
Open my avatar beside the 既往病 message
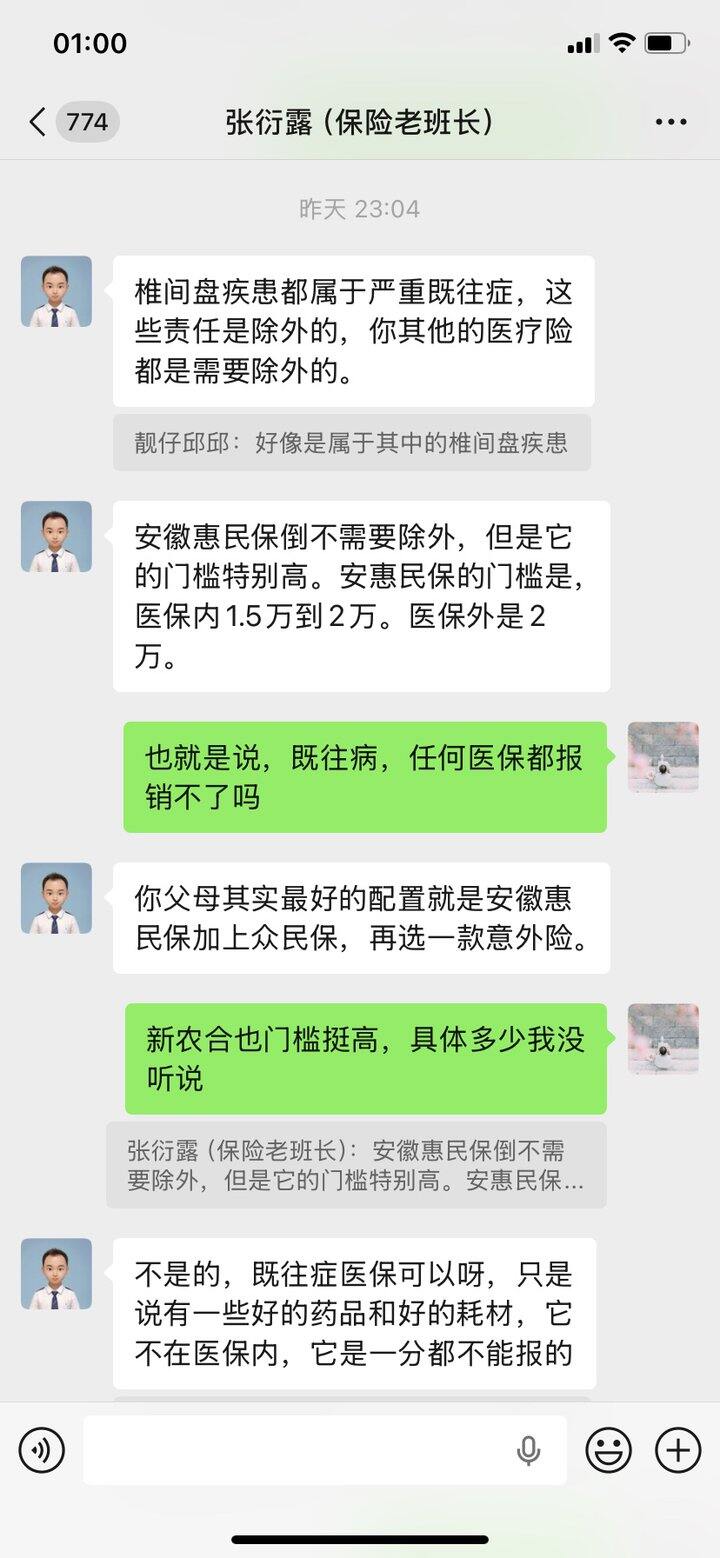[x=662, y=757]
